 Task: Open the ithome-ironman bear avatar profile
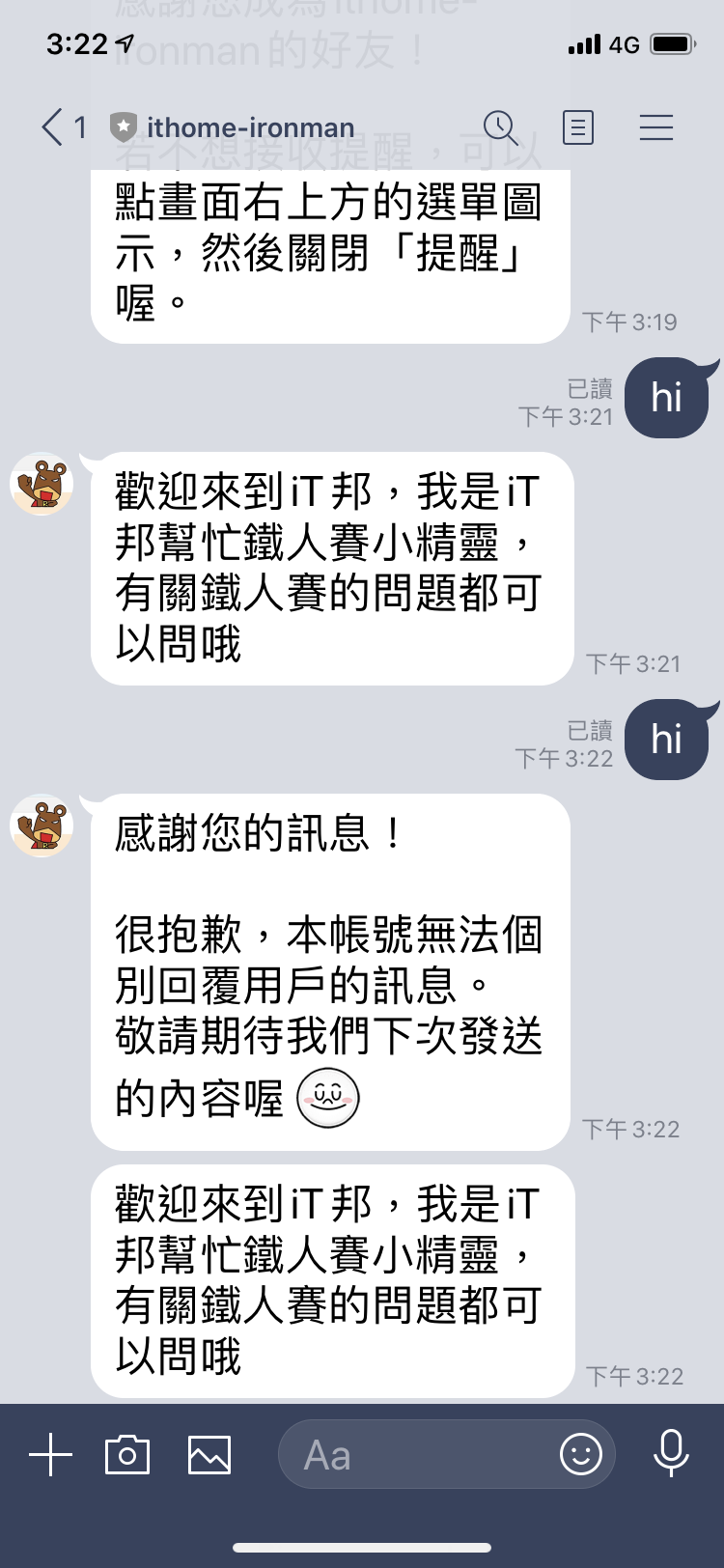[42, 483]
